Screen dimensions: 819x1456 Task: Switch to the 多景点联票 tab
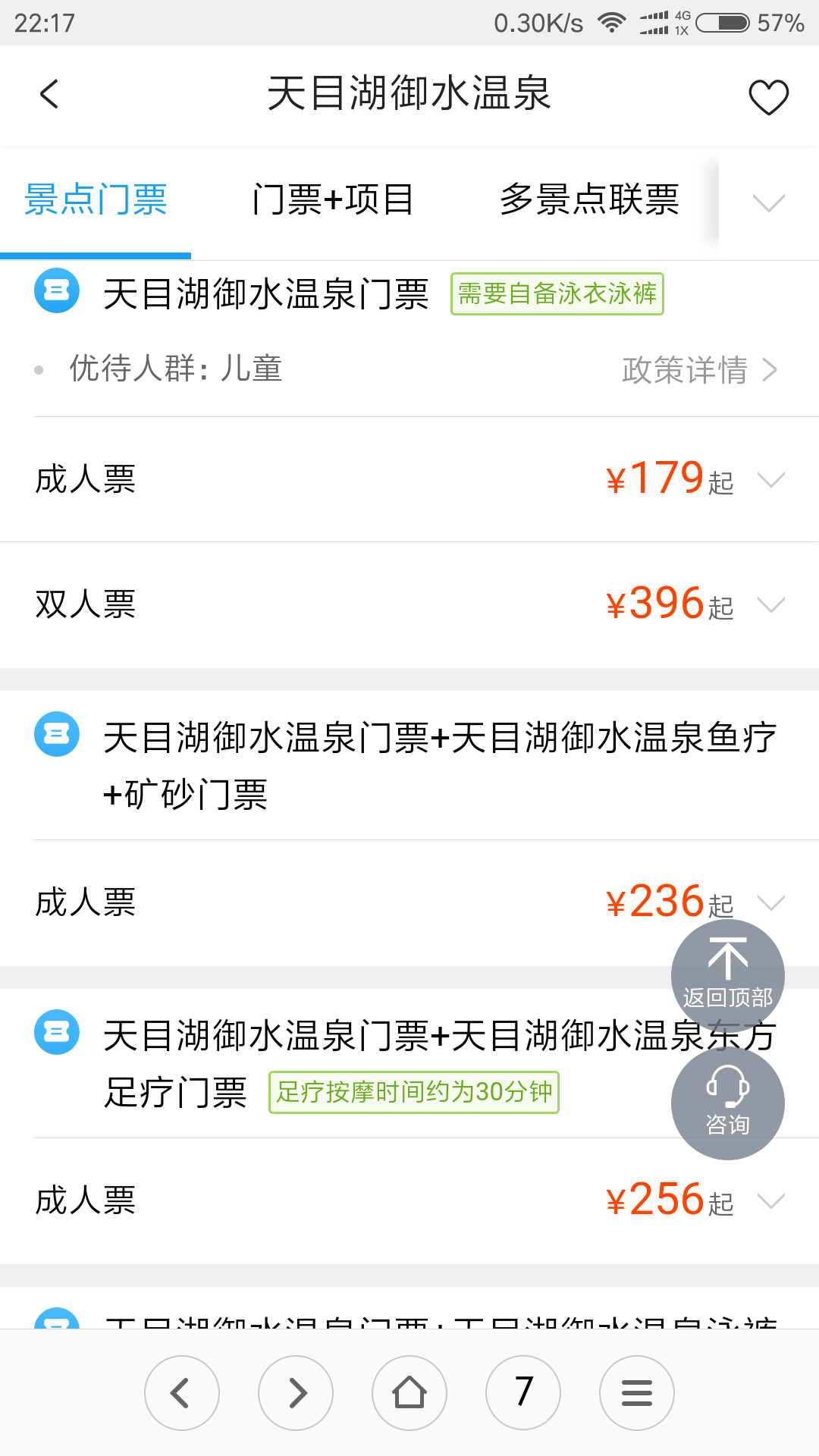[589, 200]
